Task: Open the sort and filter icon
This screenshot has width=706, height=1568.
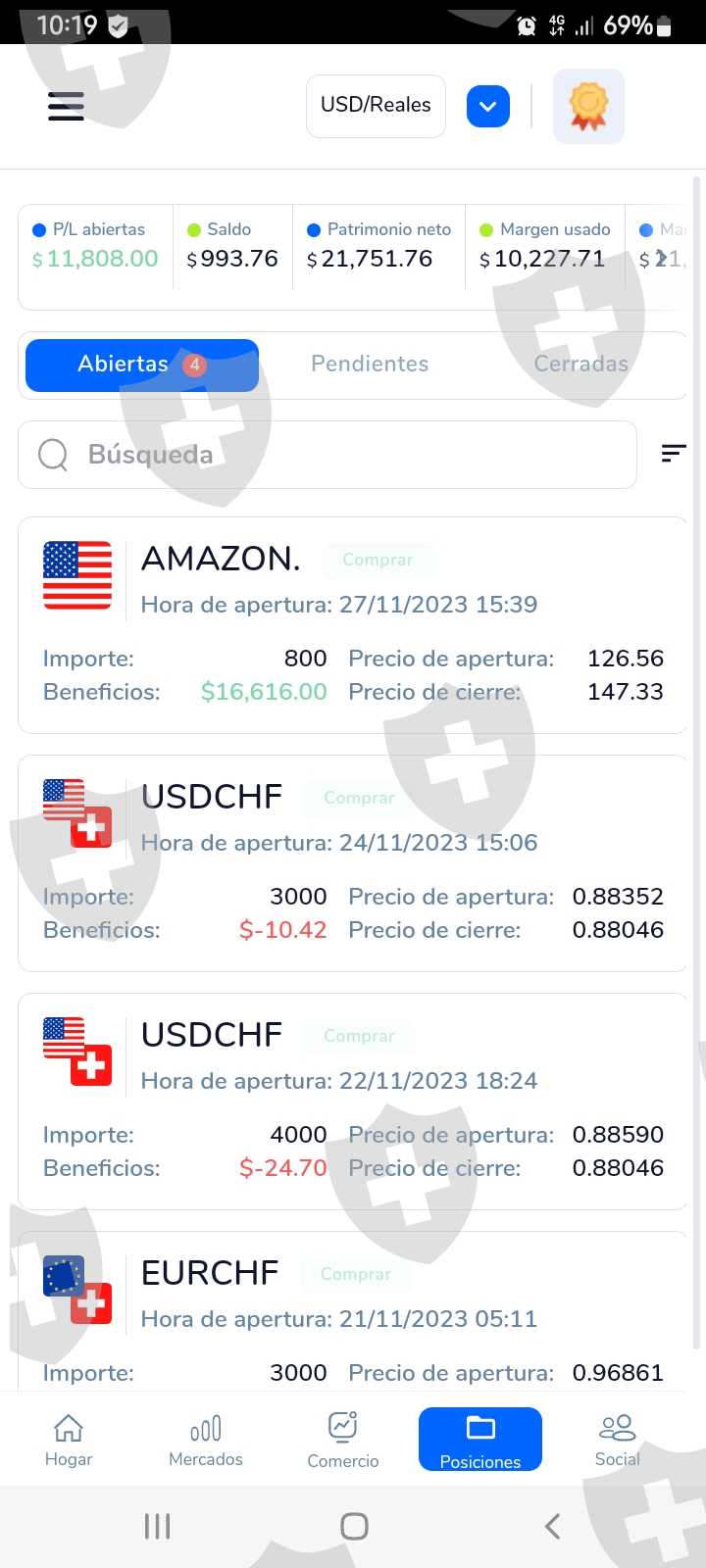Action: (x=673, y=453)
